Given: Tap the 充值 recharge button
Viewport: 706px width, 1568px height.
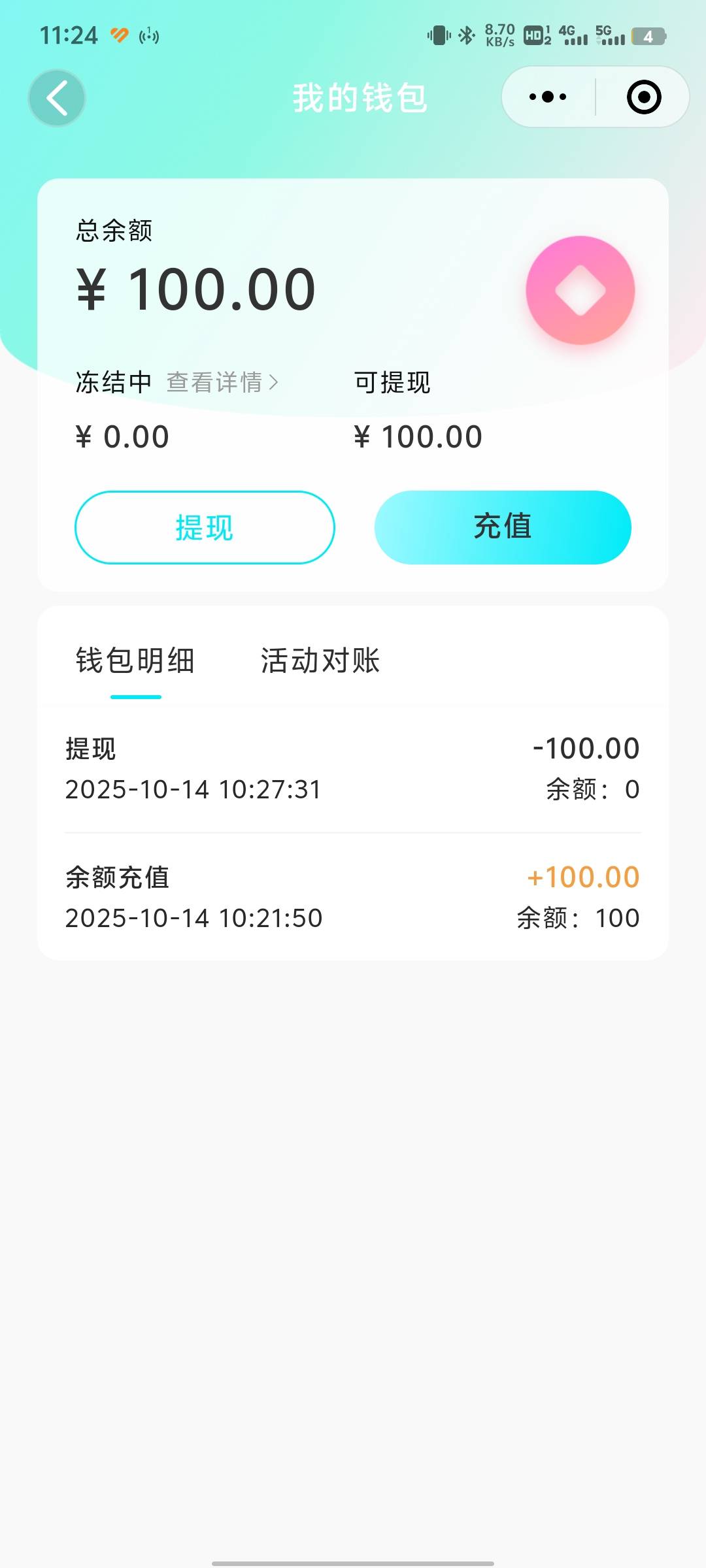Looking at the screenshot, I should pyautogui.click(x=503, y=527).
